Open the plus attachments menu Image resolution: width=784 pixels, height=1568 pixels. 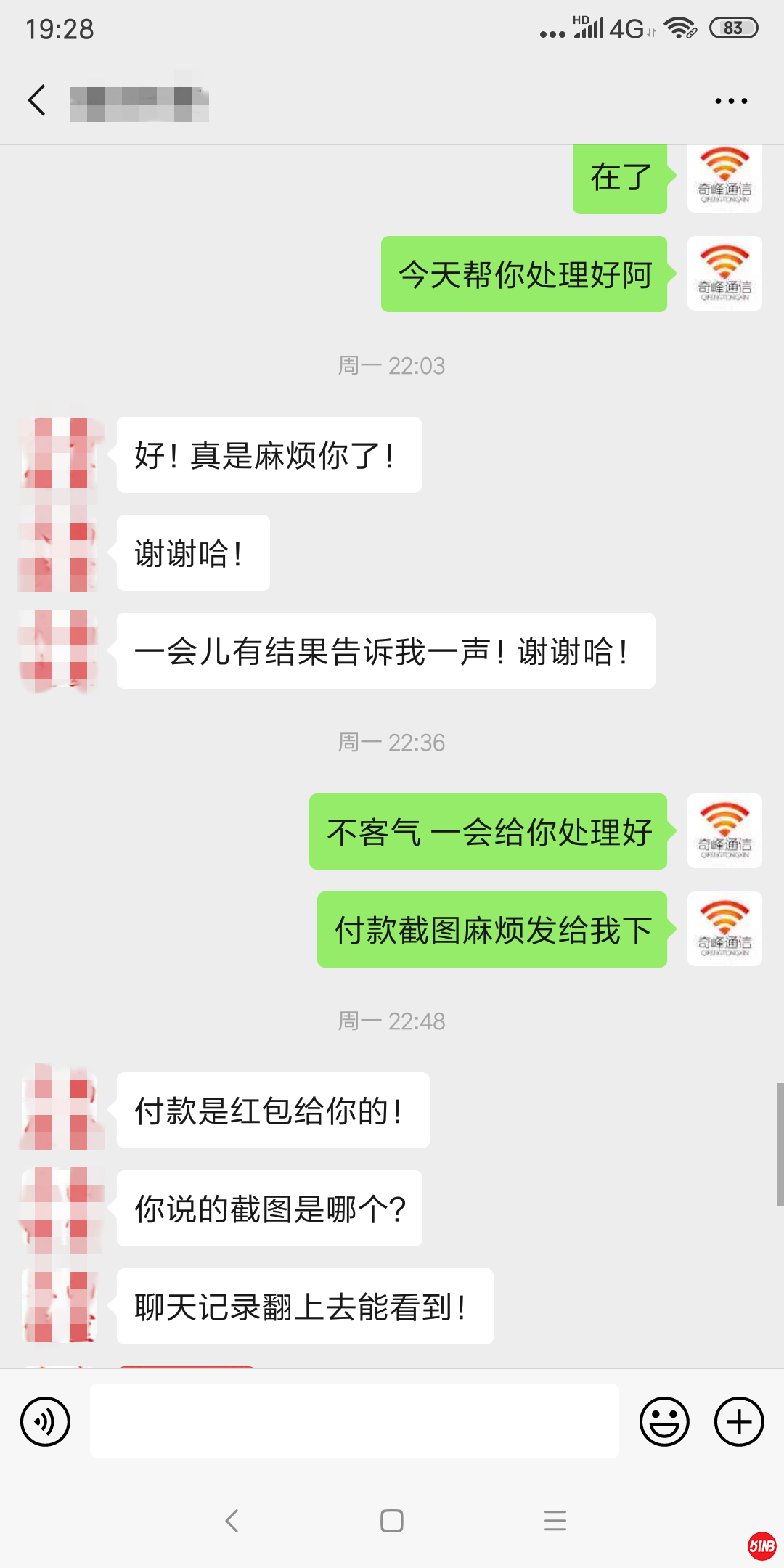739,1421
